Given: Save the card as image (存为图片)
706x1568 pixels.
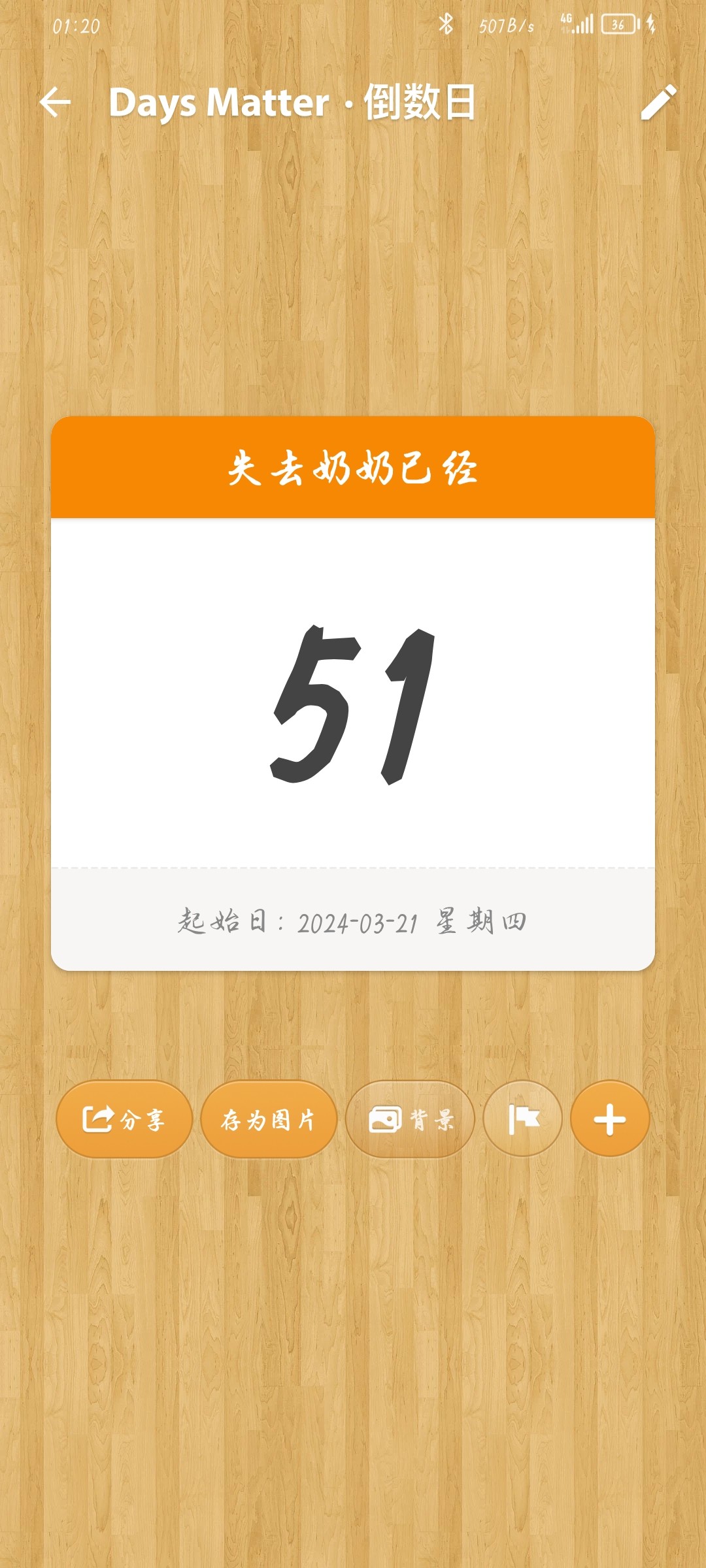Looking at the screenshot, I should 269,1119.
